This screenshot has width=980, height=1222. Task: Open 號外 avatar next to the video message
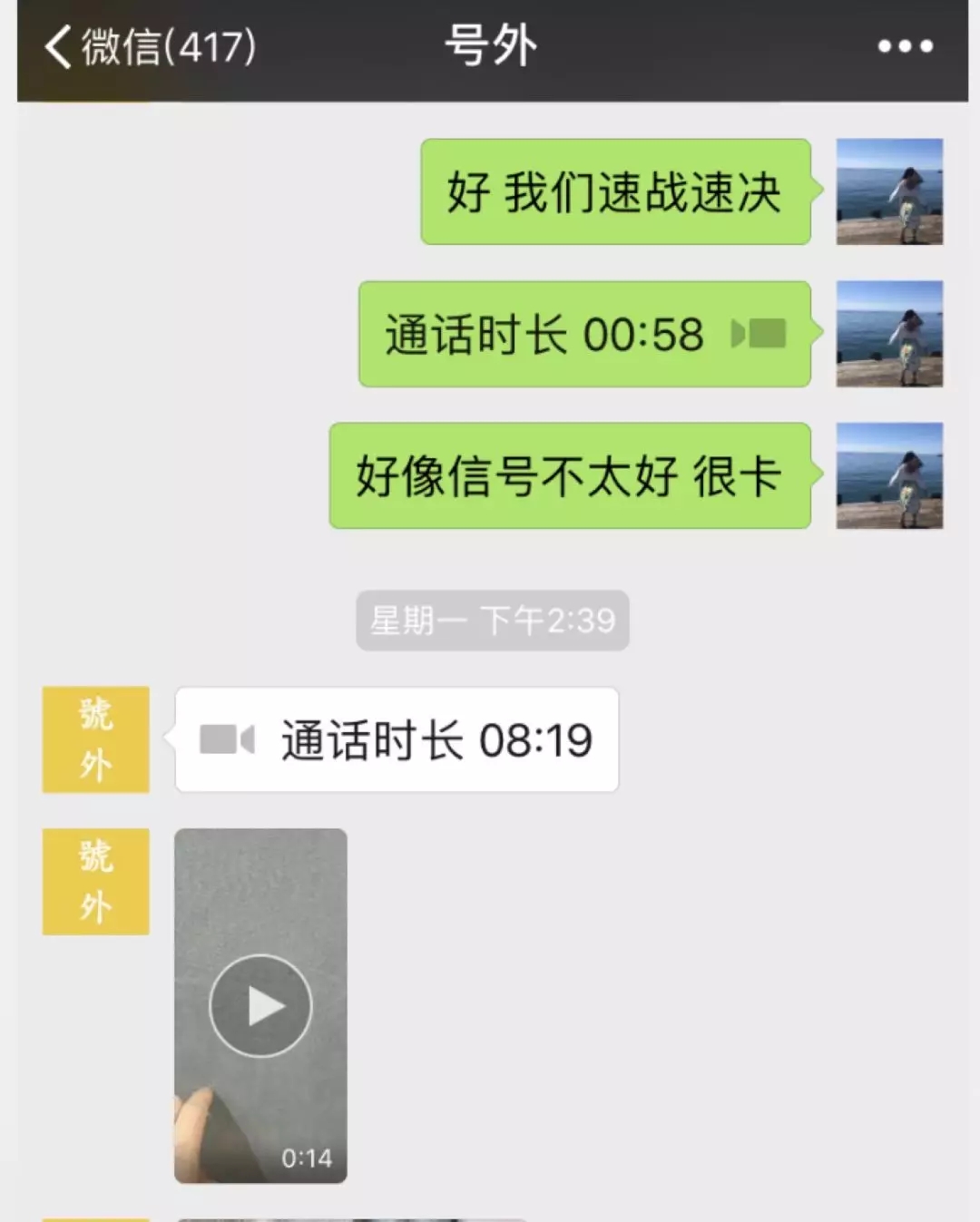(x=96, y=881)
